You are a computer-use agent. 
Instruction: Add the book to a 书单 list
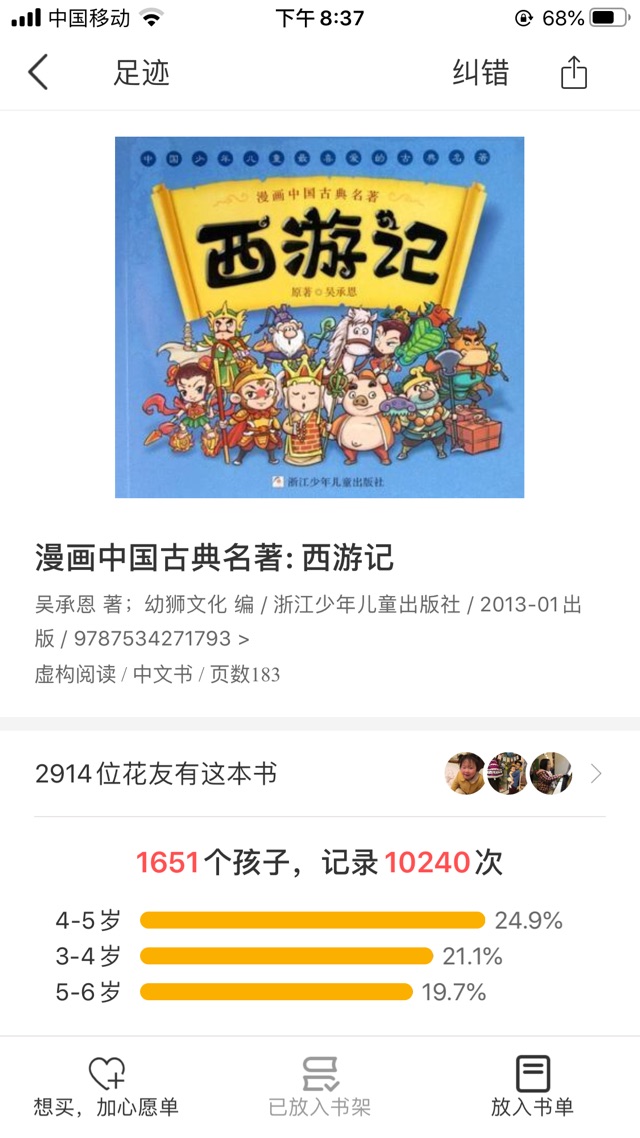532,1087
